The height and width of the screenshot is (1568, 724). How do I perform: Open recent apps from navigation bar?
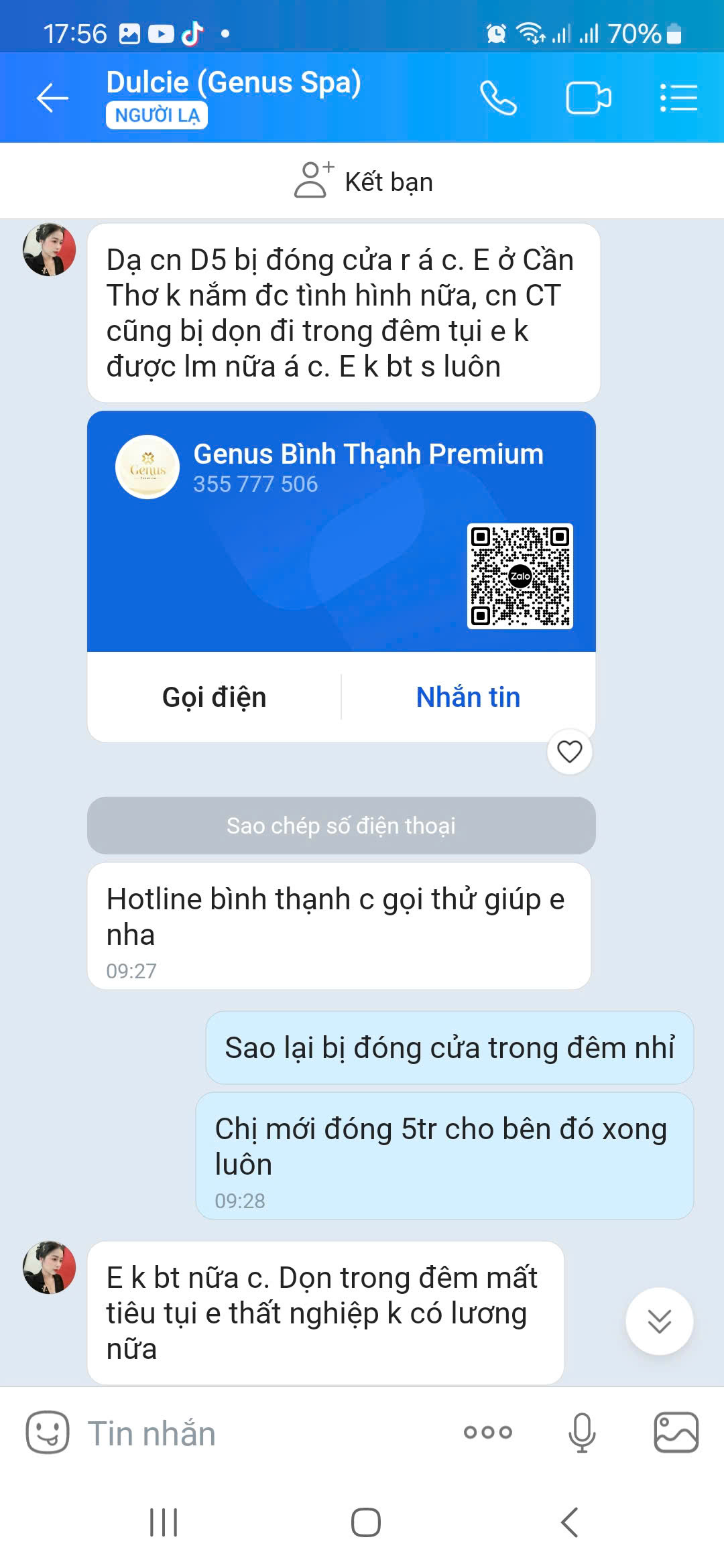click(x=164, y=1522)
